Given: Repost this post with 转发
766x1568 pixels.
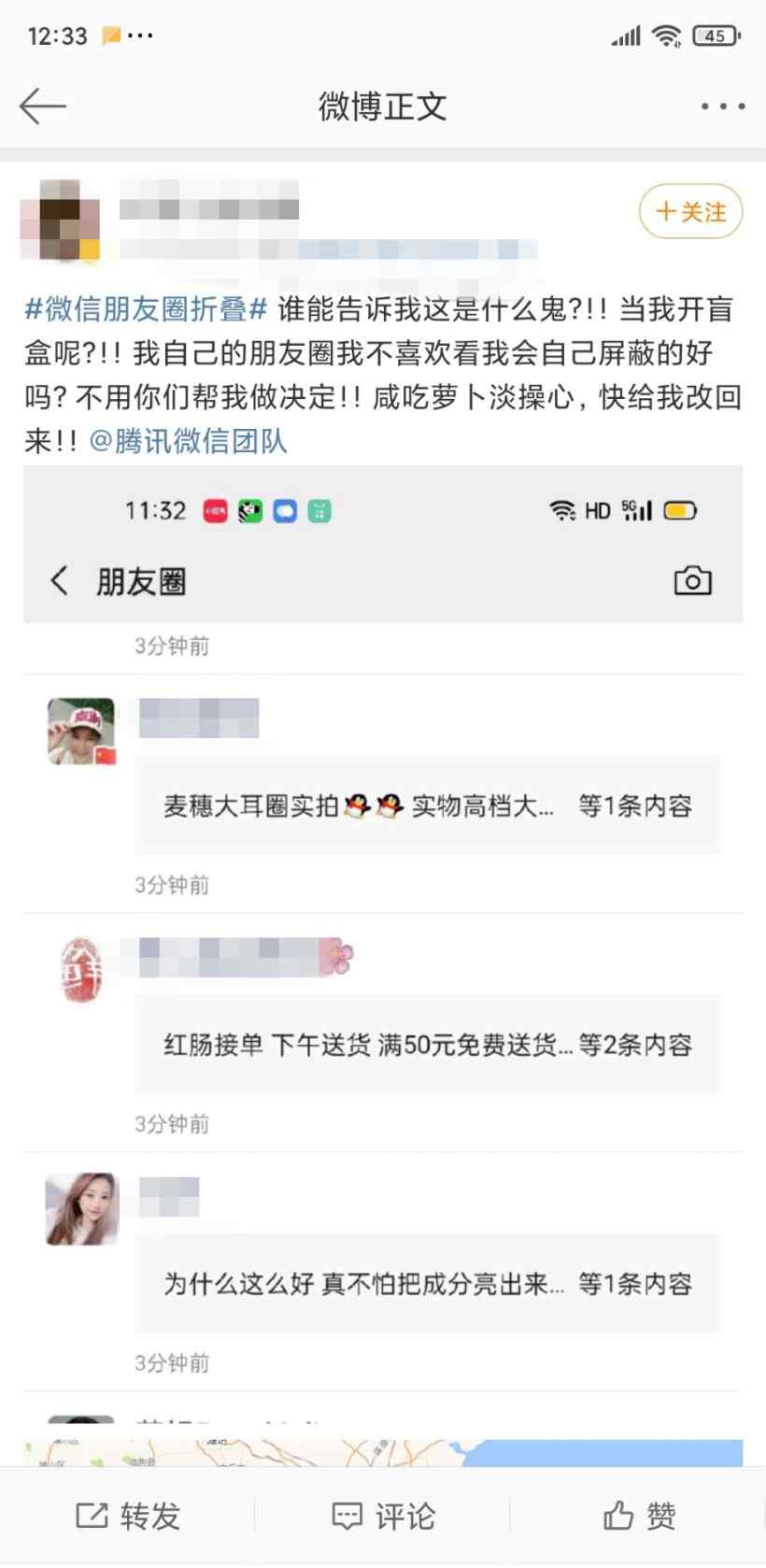Looking at the screenshot, I should pos(128,1516).
